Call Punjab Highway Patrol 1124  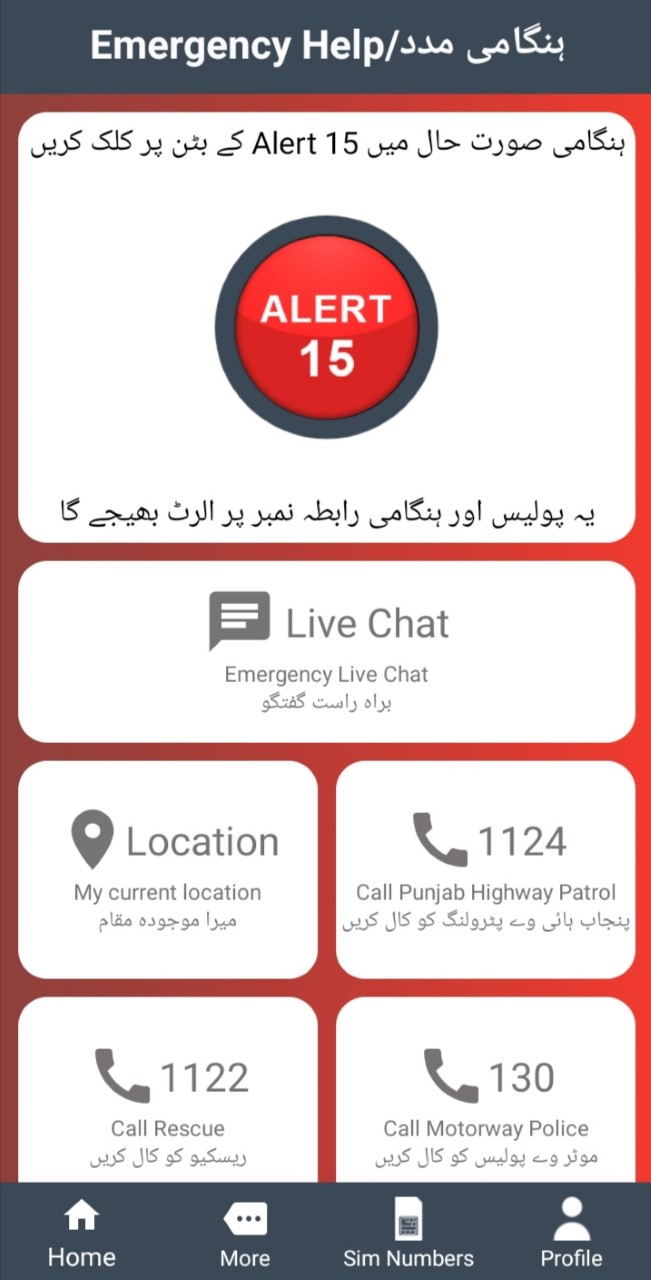click(486, 869)
